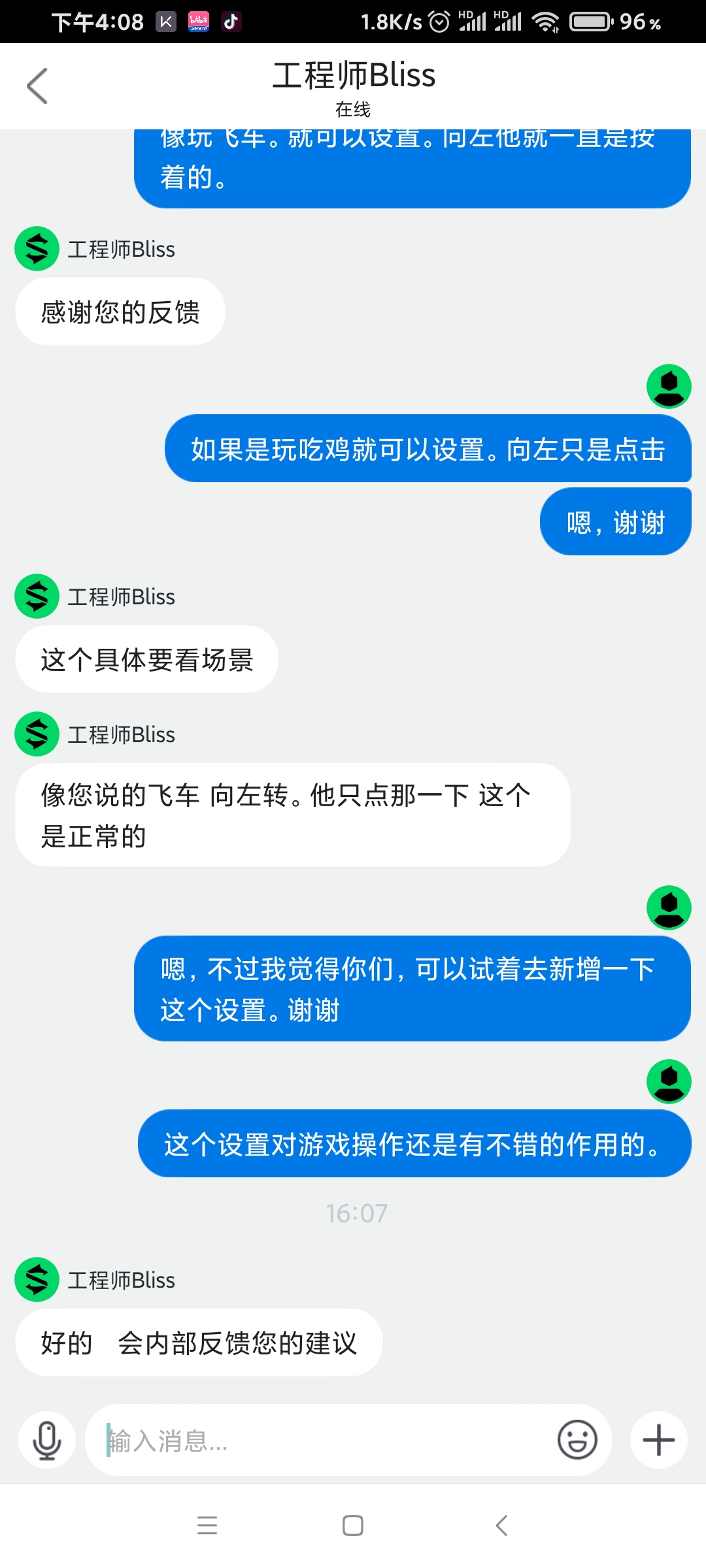706x1568 pixels.
Task: Tap the system navigation back button
Action: pyautogui.click(x=501, y=1526)
